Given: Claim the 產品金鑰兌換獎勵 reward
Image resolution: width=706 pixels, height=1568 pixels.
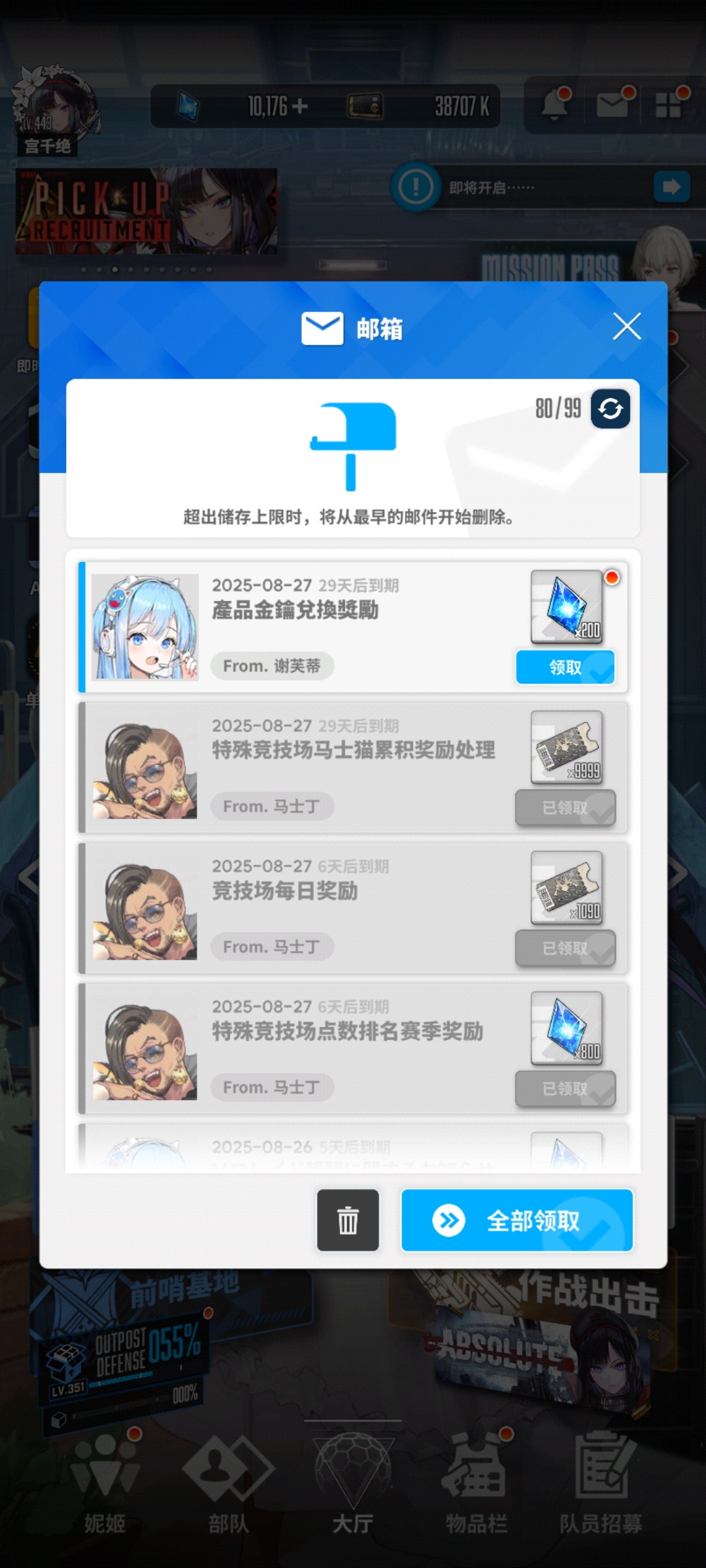Looking at the screenshot, I should tap(565, 667).
